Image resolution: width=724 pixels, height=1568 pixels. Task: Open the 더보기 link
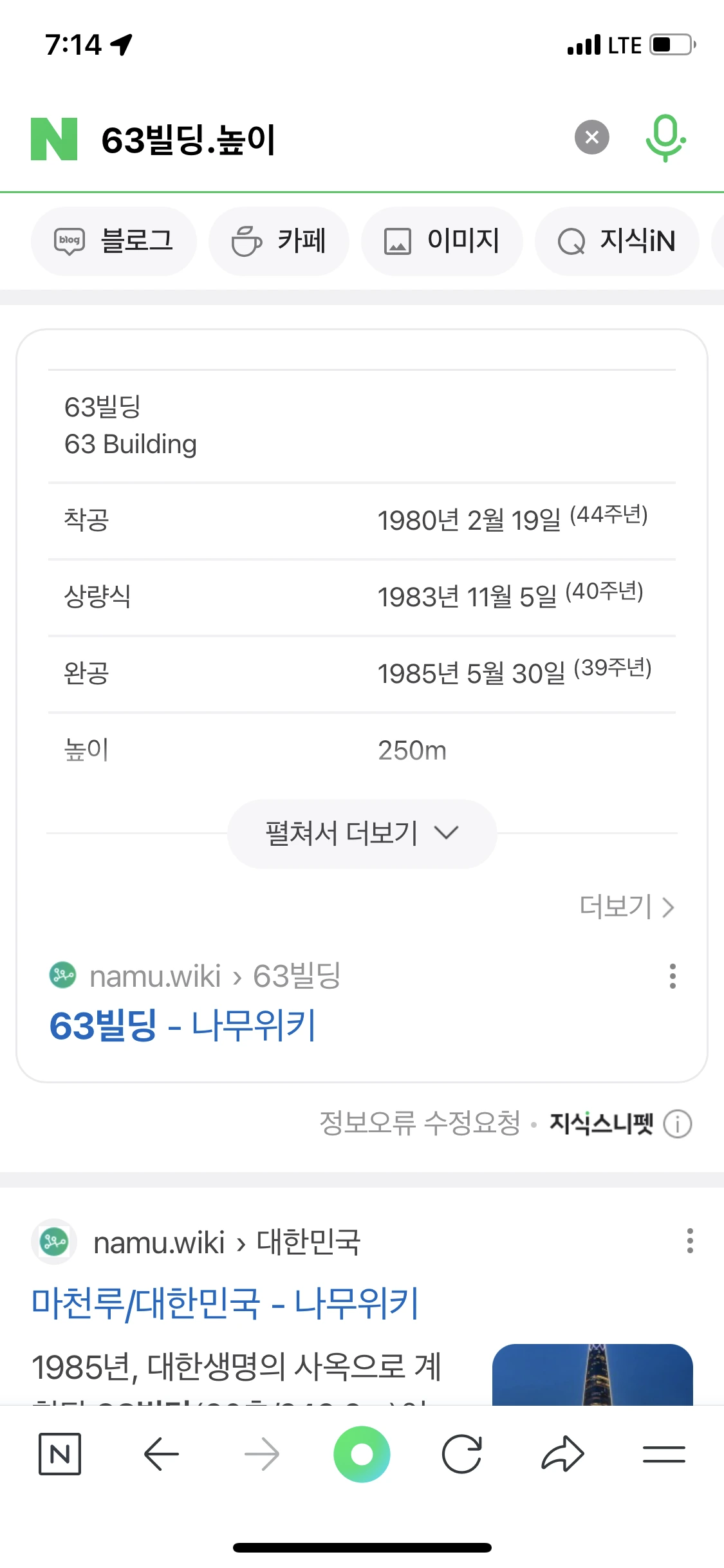(627, 907)
